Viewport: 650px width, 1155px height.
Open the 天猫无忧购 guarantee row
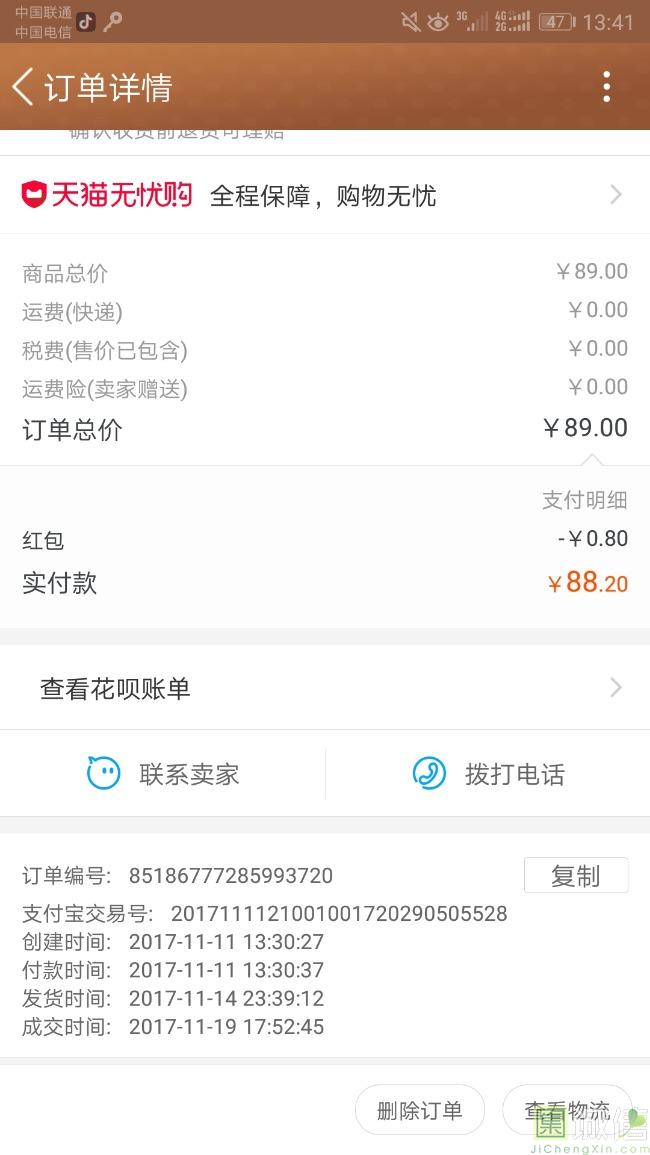pyautogui.click(x=324, y=195)
